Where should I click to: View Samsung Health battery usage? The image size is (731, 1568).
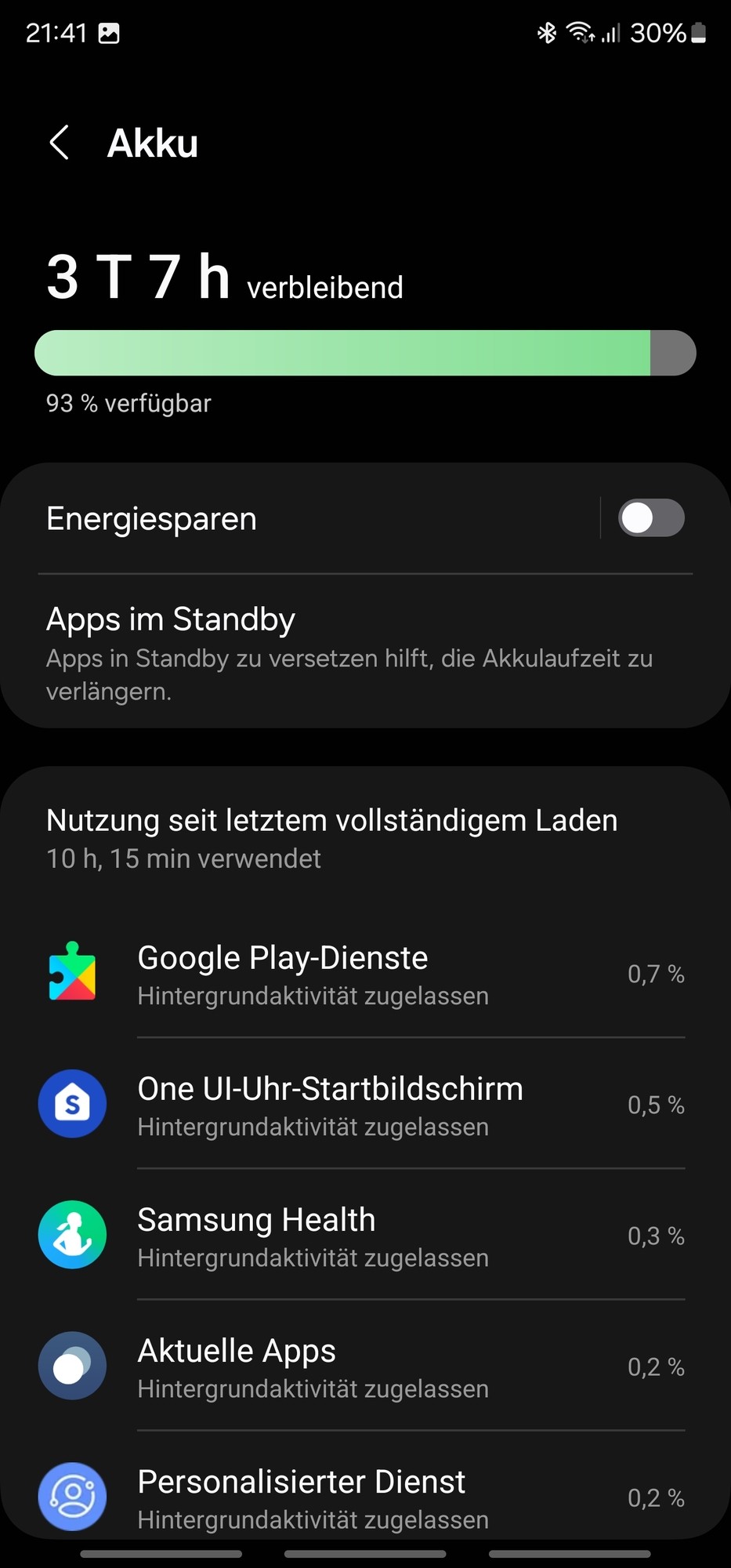click(365, 1236)
